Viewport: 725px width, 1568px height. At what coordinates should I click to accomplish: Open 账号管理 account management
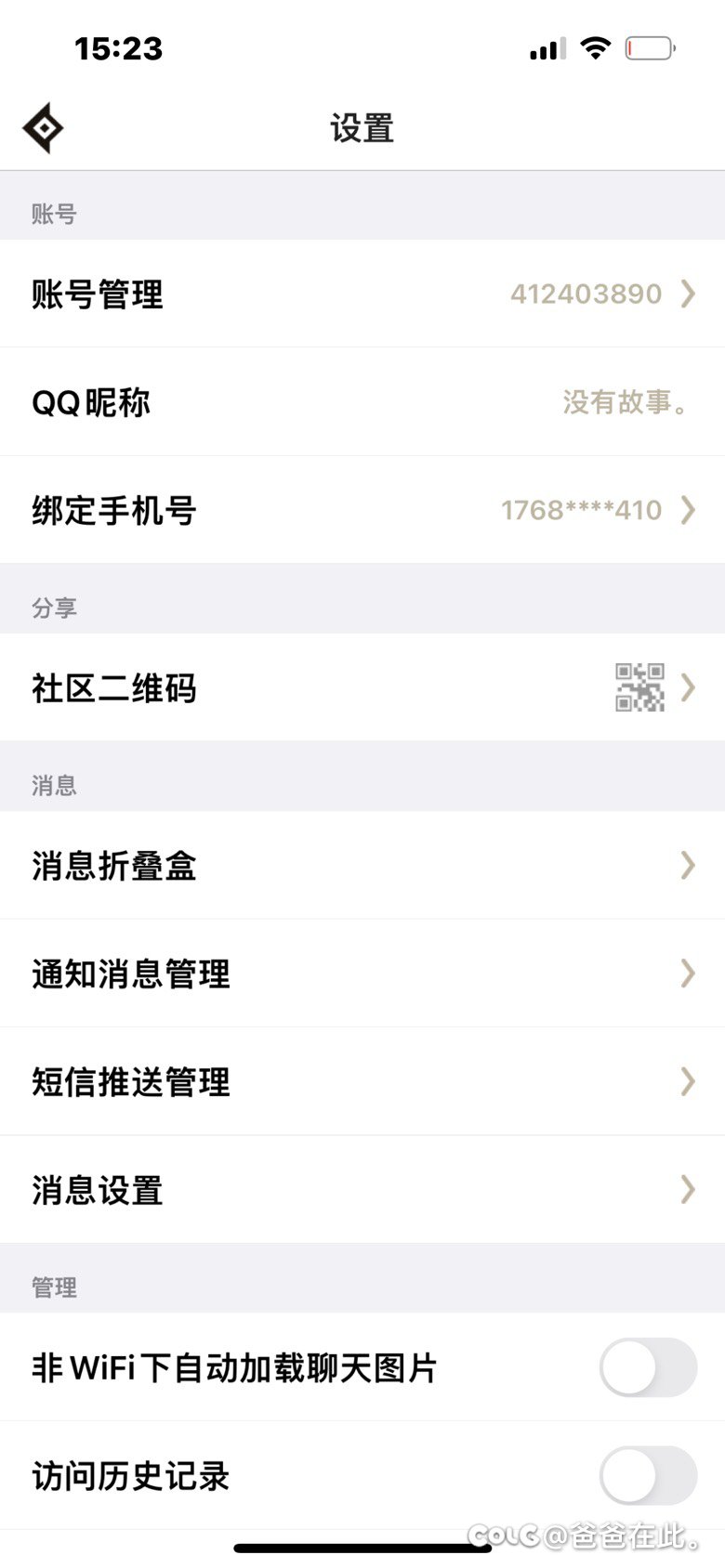pos(362,294)
